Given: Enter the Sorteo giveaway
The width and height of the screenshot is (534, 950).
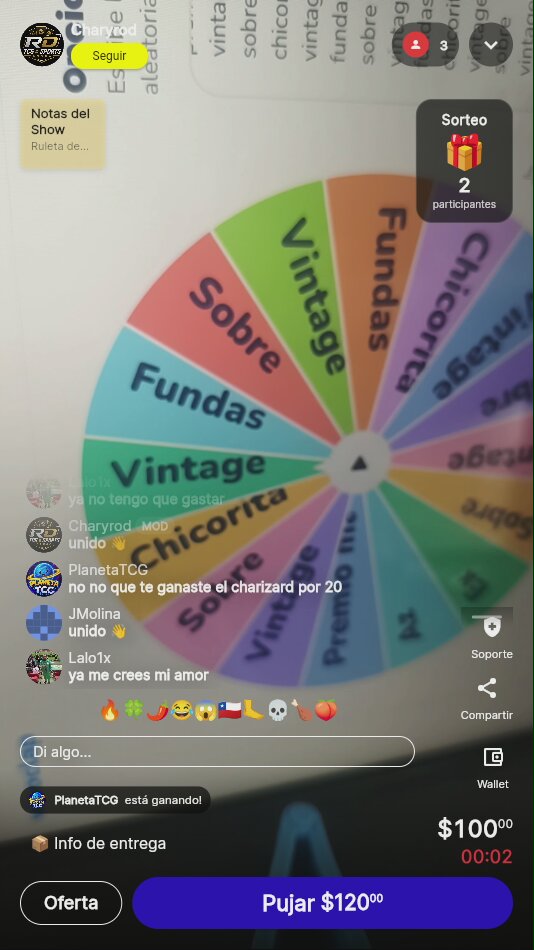Looking at the screenshot, I should tap(464, 161).
